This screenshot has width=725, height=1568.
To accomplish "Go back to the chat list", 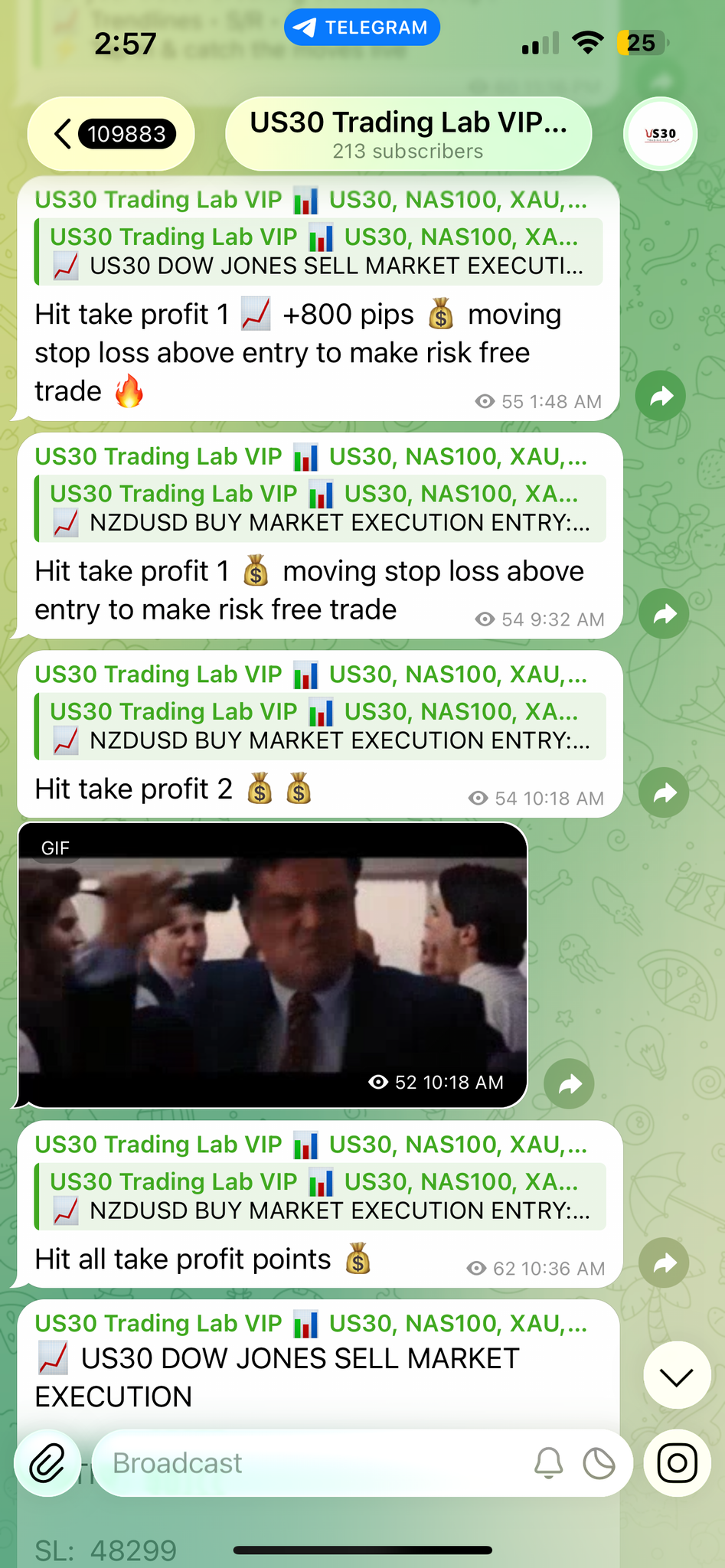I will 111,135.
